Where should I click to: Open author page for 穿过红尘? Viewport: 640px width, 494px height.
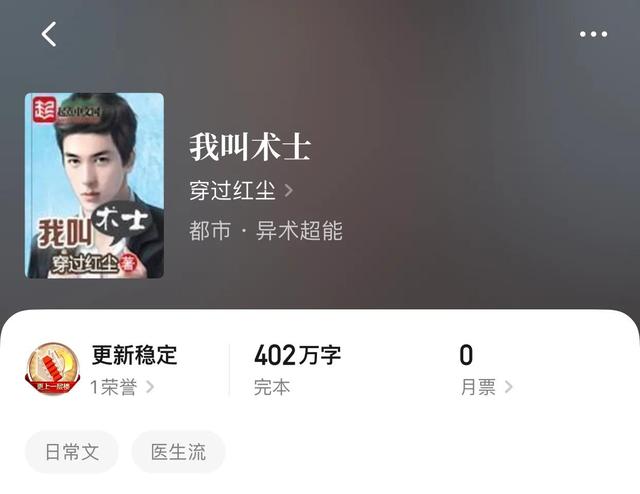pos(240,190)
